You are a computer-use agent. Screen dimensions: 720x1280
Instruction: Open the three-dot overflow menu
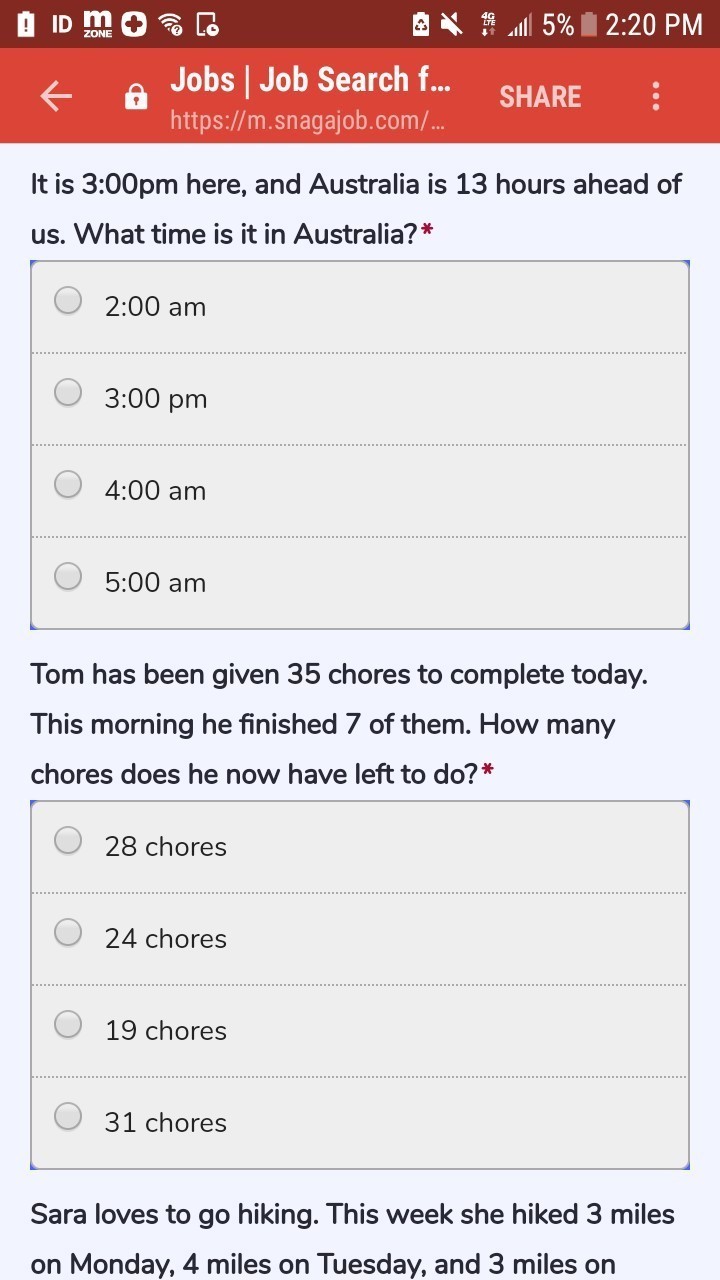point(656,97)
